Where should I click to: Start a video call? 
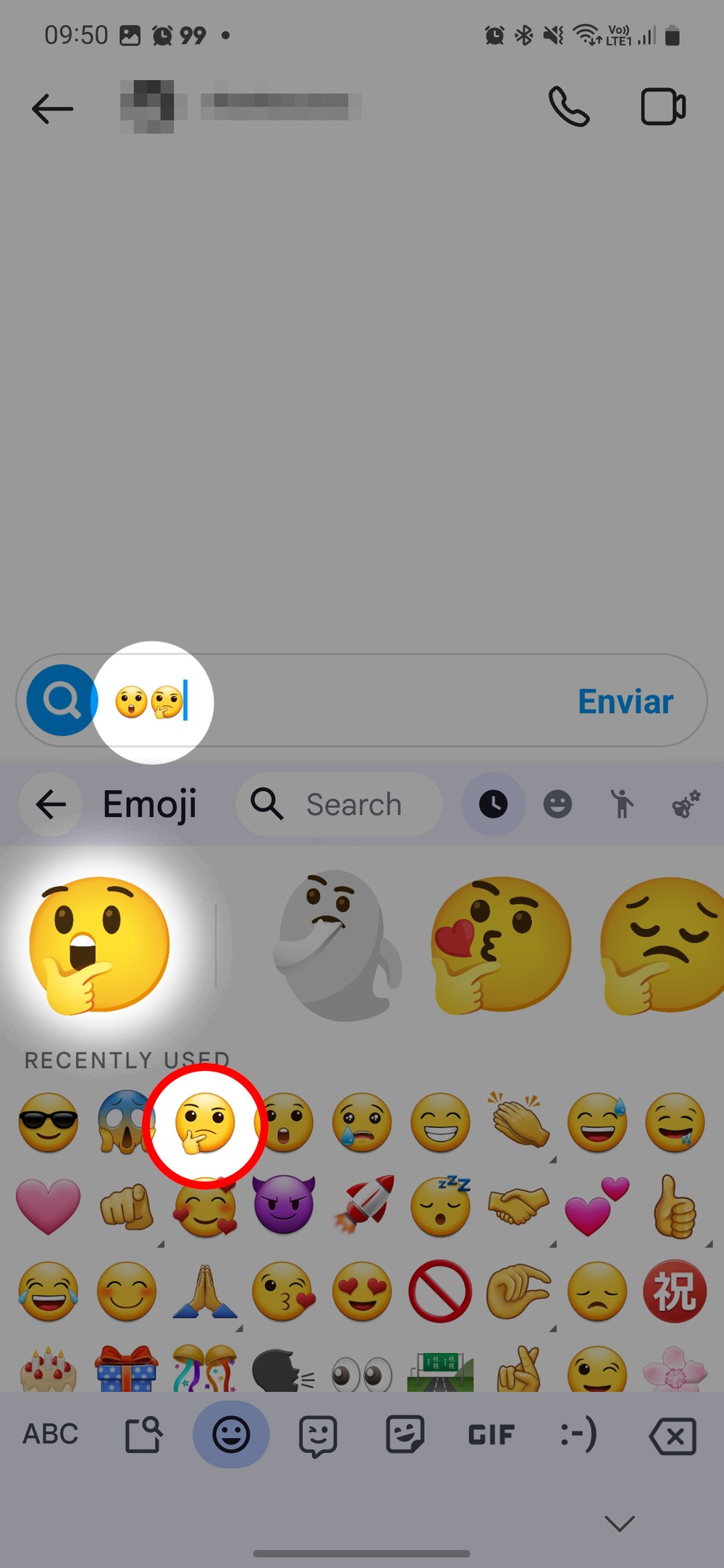click(x=662, y=107)
